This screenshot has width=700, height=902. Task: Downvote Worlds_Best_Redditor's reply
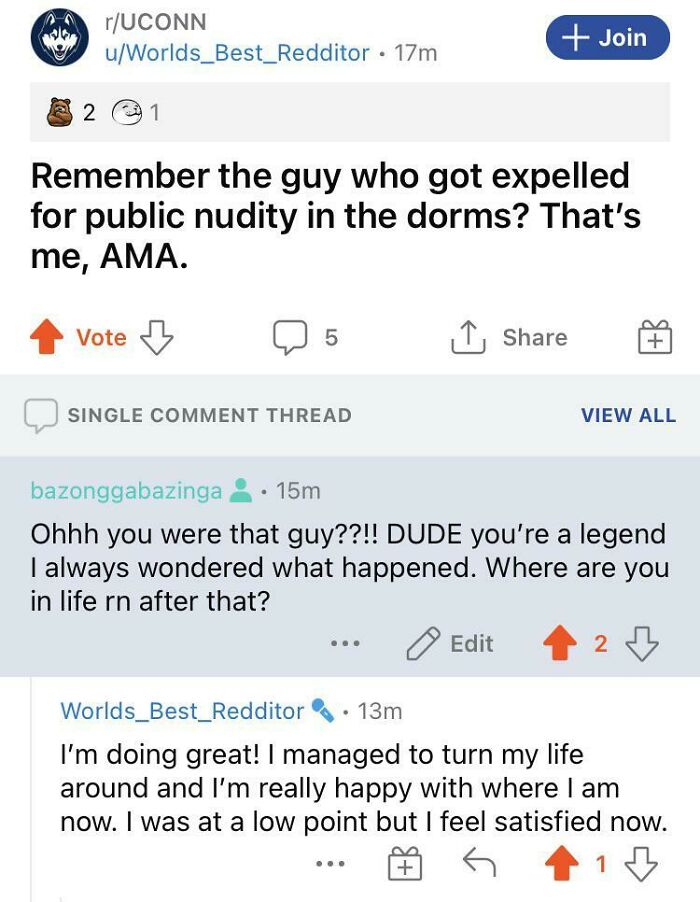click(640, 866)
